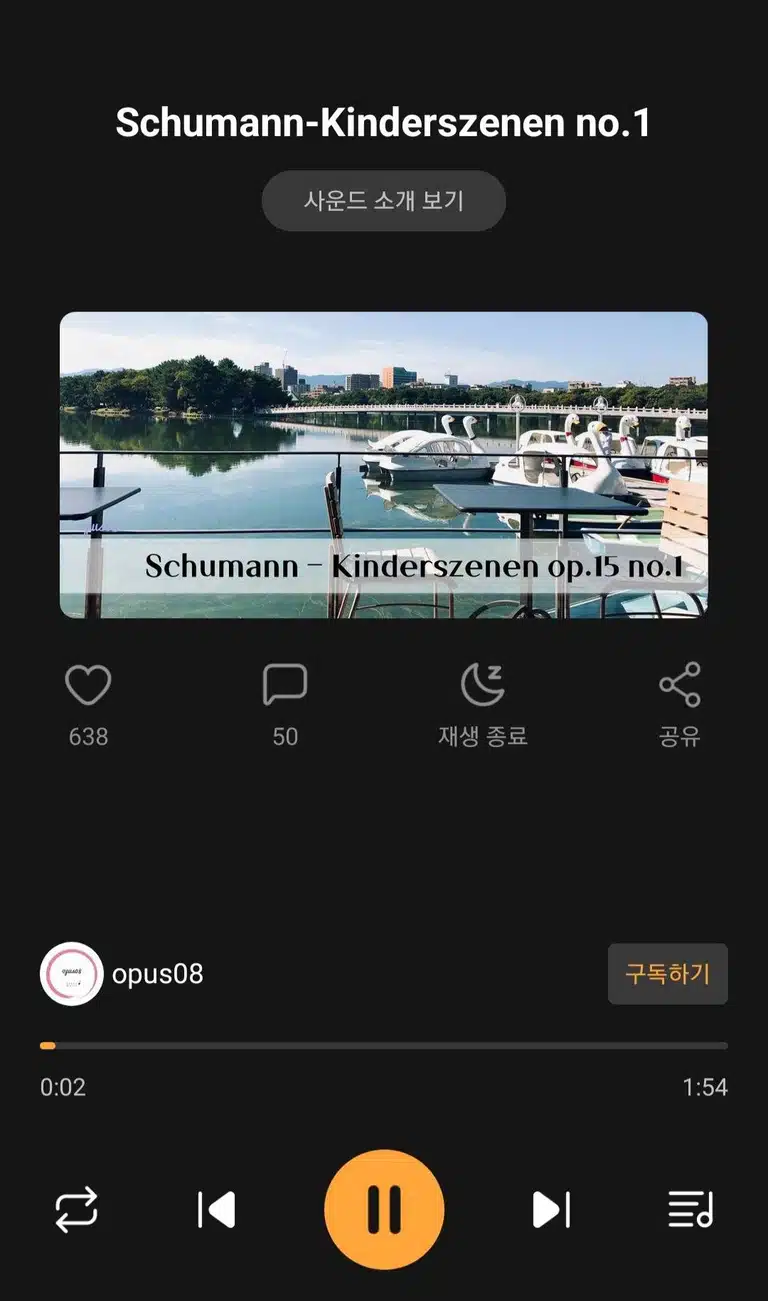Like this Schumann track
The height and width of the screenshot is (1301, 768).
click(88, 686)
